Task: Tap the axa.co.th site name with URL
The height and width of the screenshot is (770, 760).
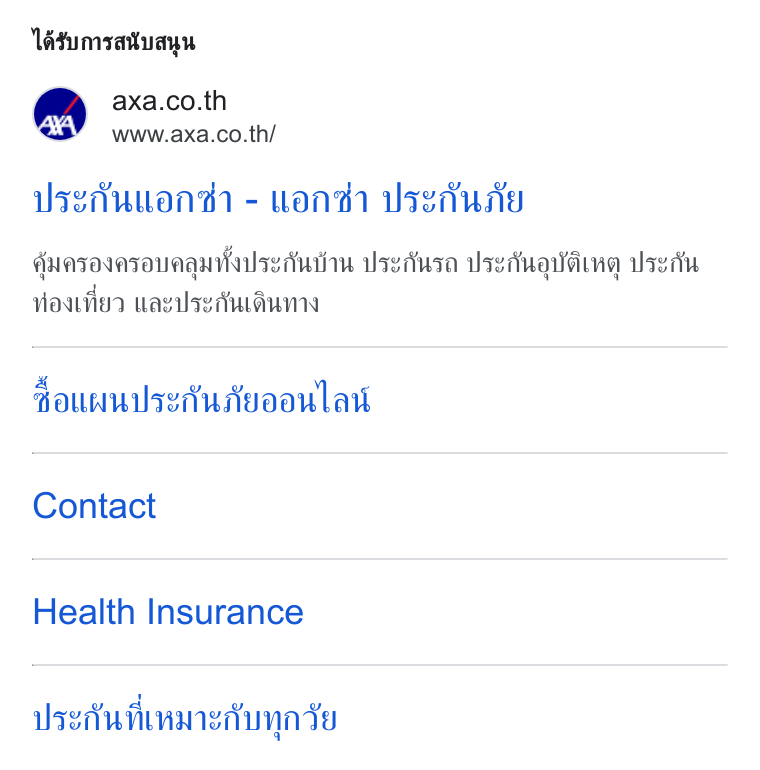Action: tap(194, 117)
